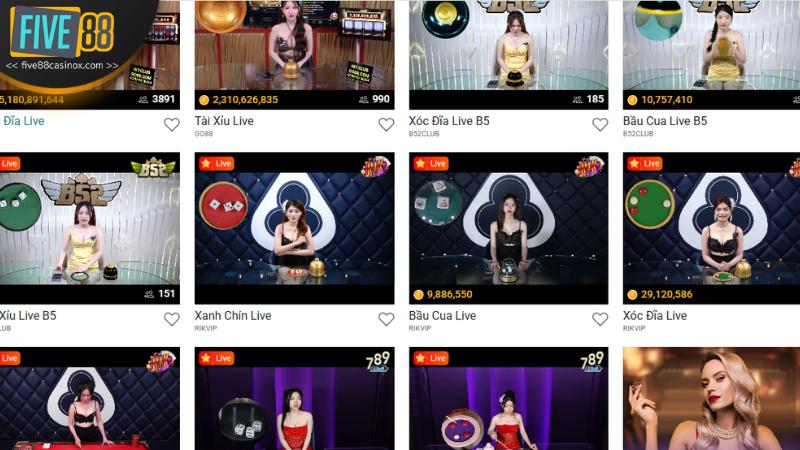This screenshot has width=800, height=450.
Task: Favorite Xóc Đĩa Live B5 with the heart
Action: click(x=600, y=125)
